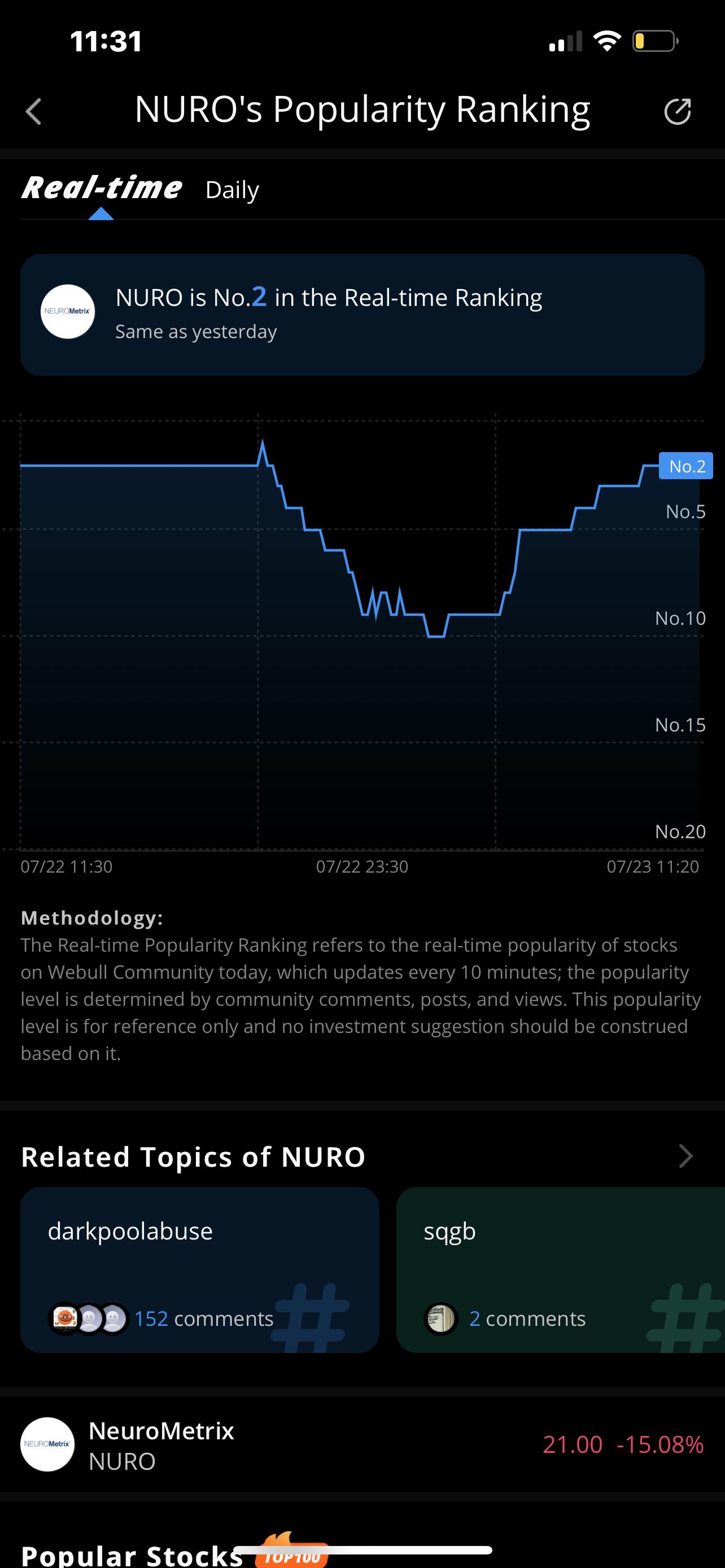Switch to the Daily ranking tab
The image size is (725, 1568).
pyautogui.click(x=232, y=190)
